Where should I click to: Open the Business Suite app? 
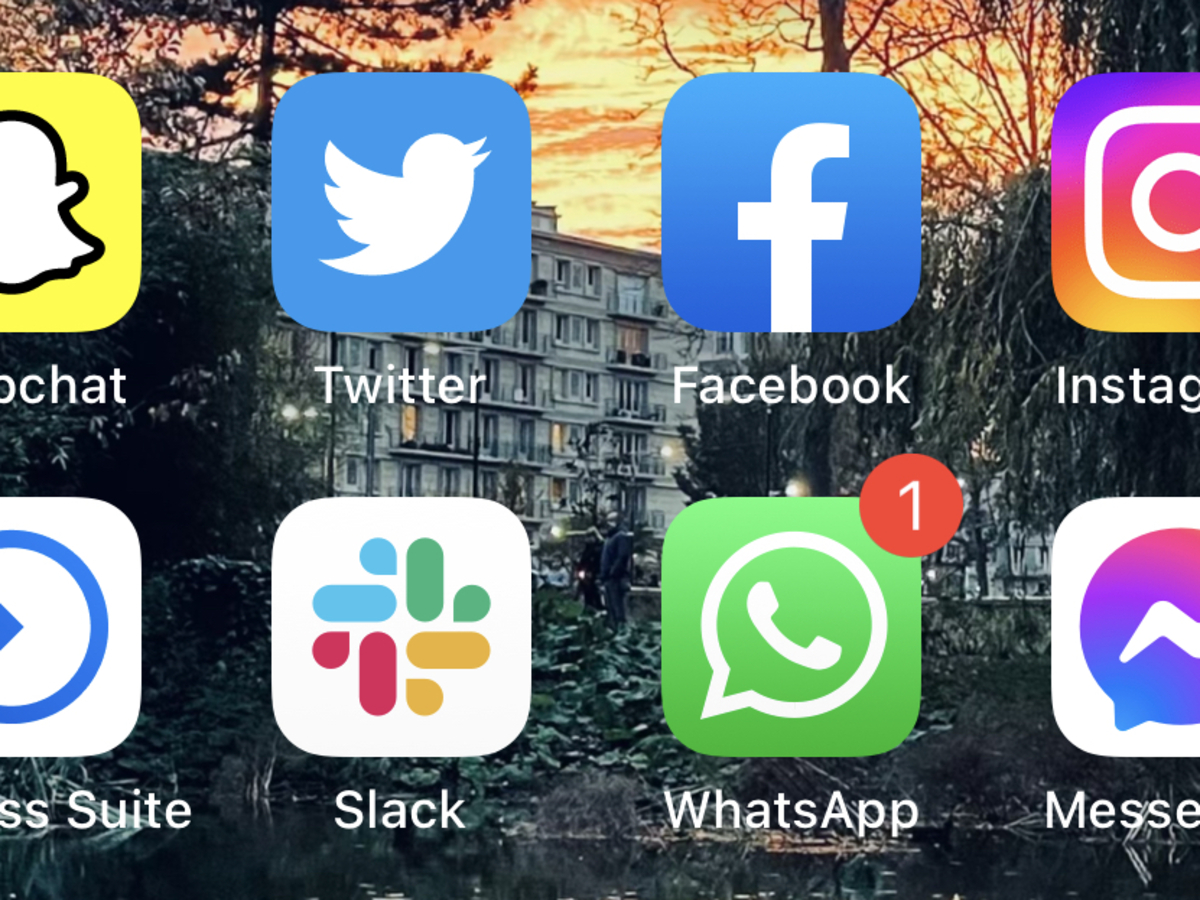tap(60, 627)
